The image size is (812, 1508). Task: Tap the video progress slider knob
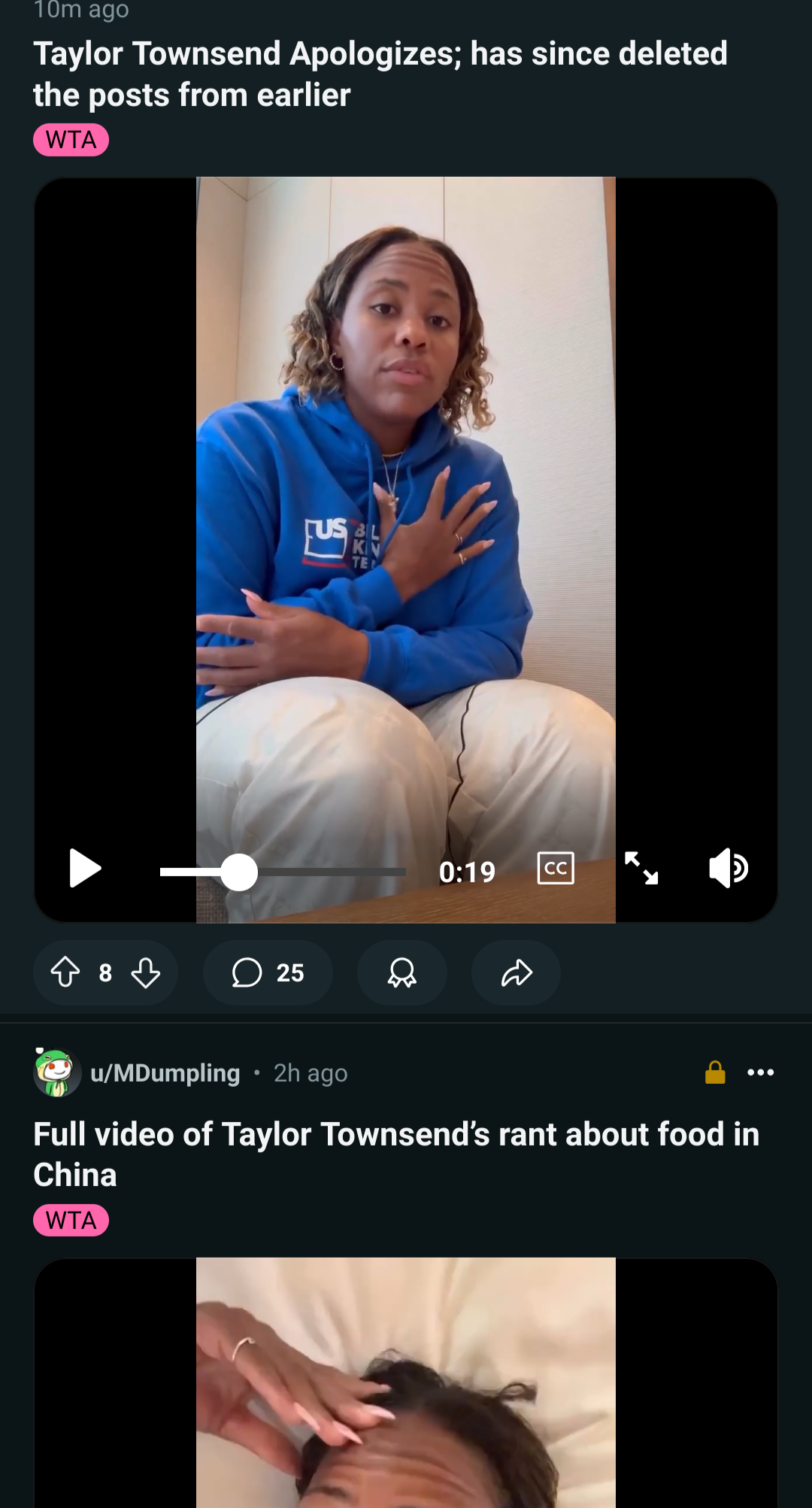point(239,872)
